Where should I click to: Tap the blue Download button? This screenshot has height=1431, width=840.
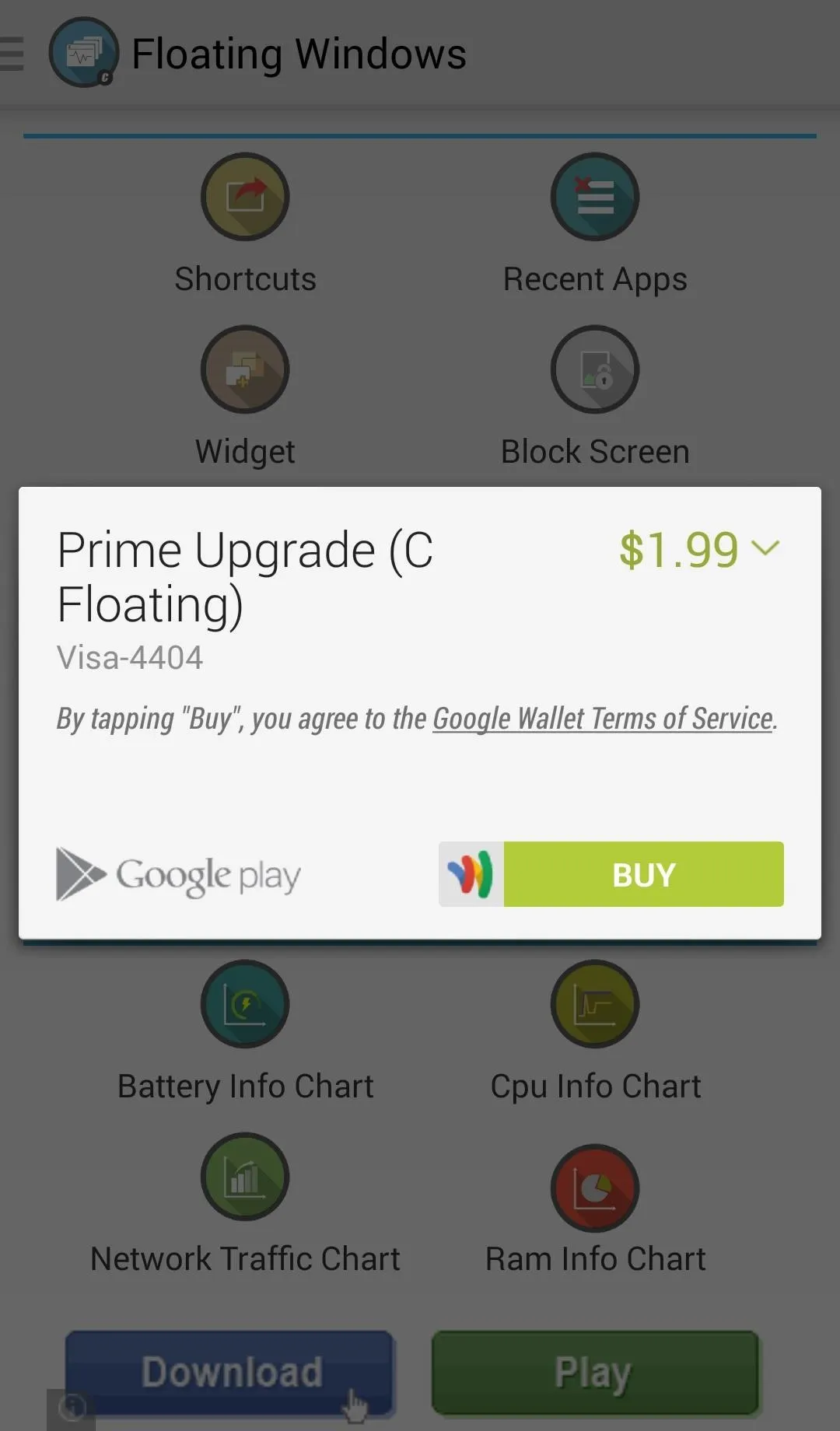coord(230,1373)
